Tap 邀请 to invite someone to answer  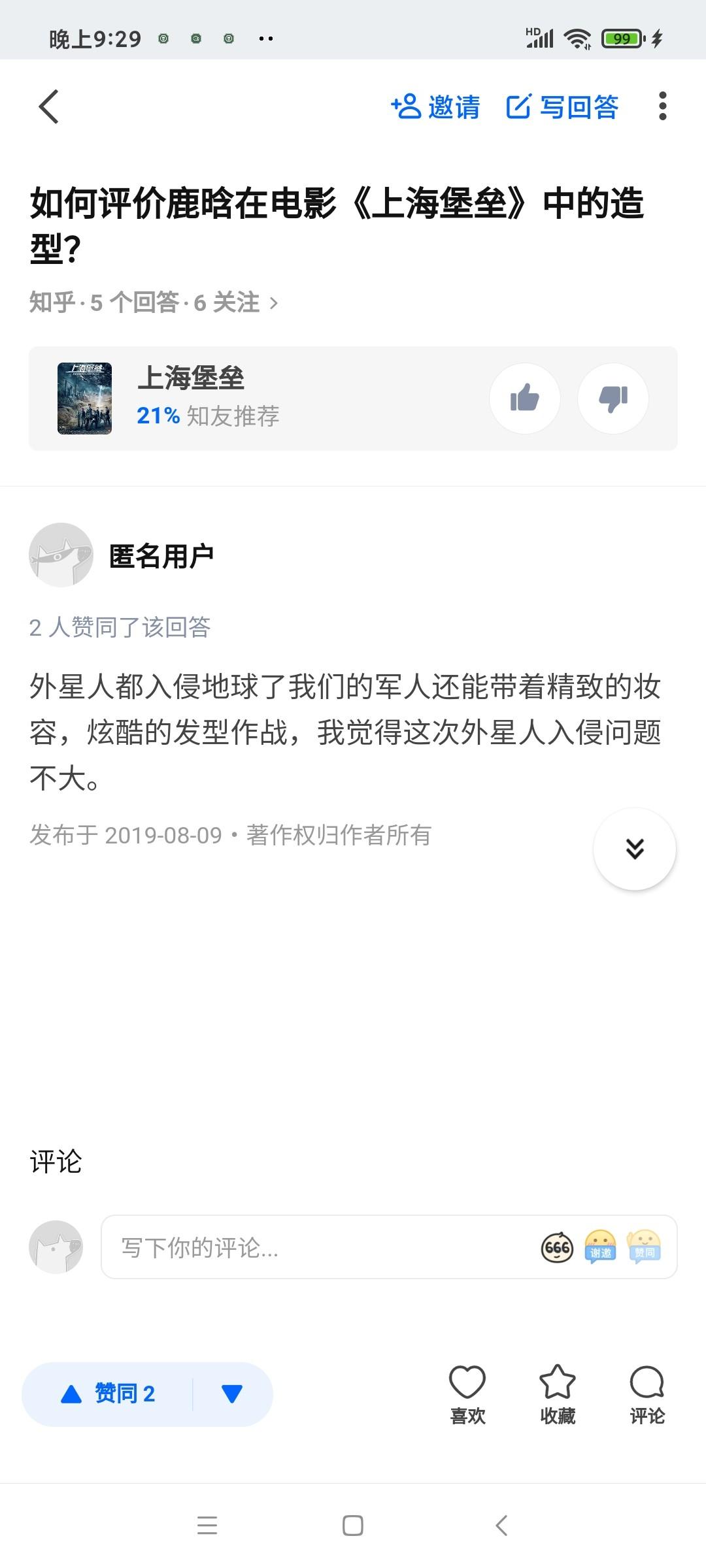pyautogui.click(x=435, y=107)
